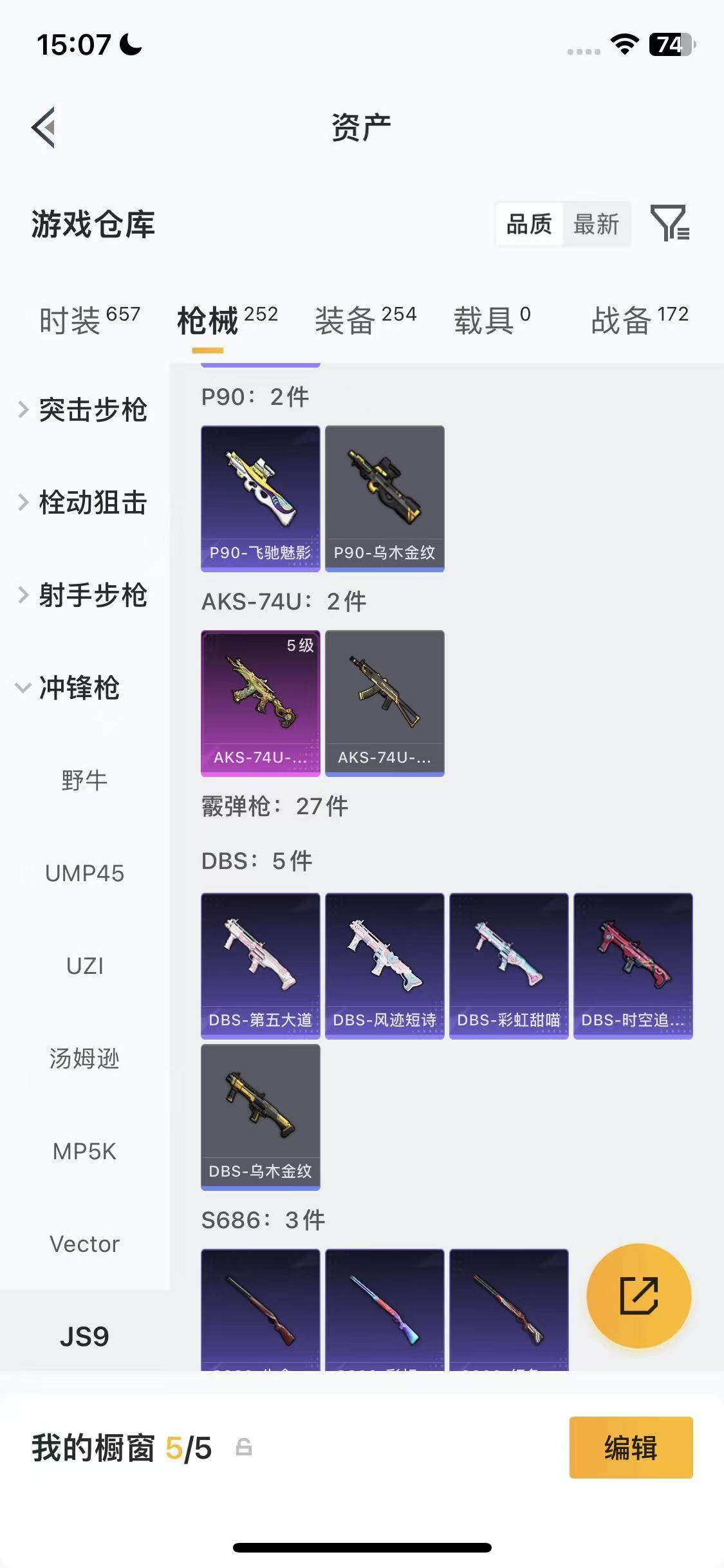Viewport: 724px width, 1568px height.
Task: Select Vector in the side list
Action: click(x=84, y=1244)
